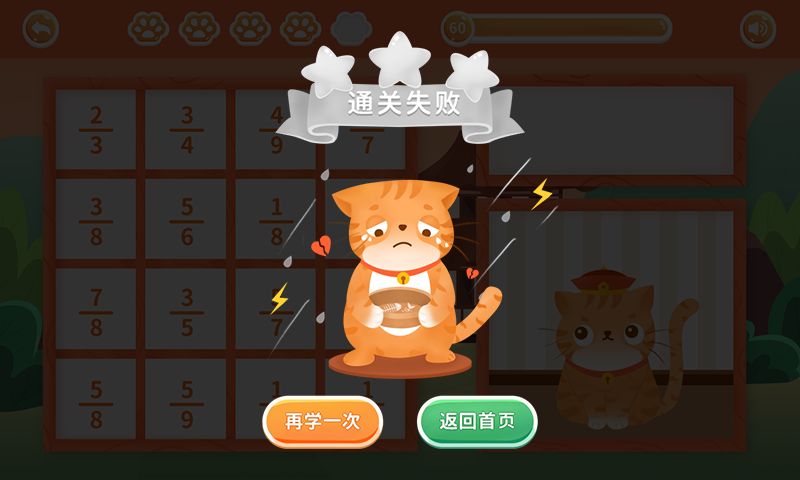800x480 pixels.
Task: Toggle the sound speaker icon
Action: [x=757, y=29]
